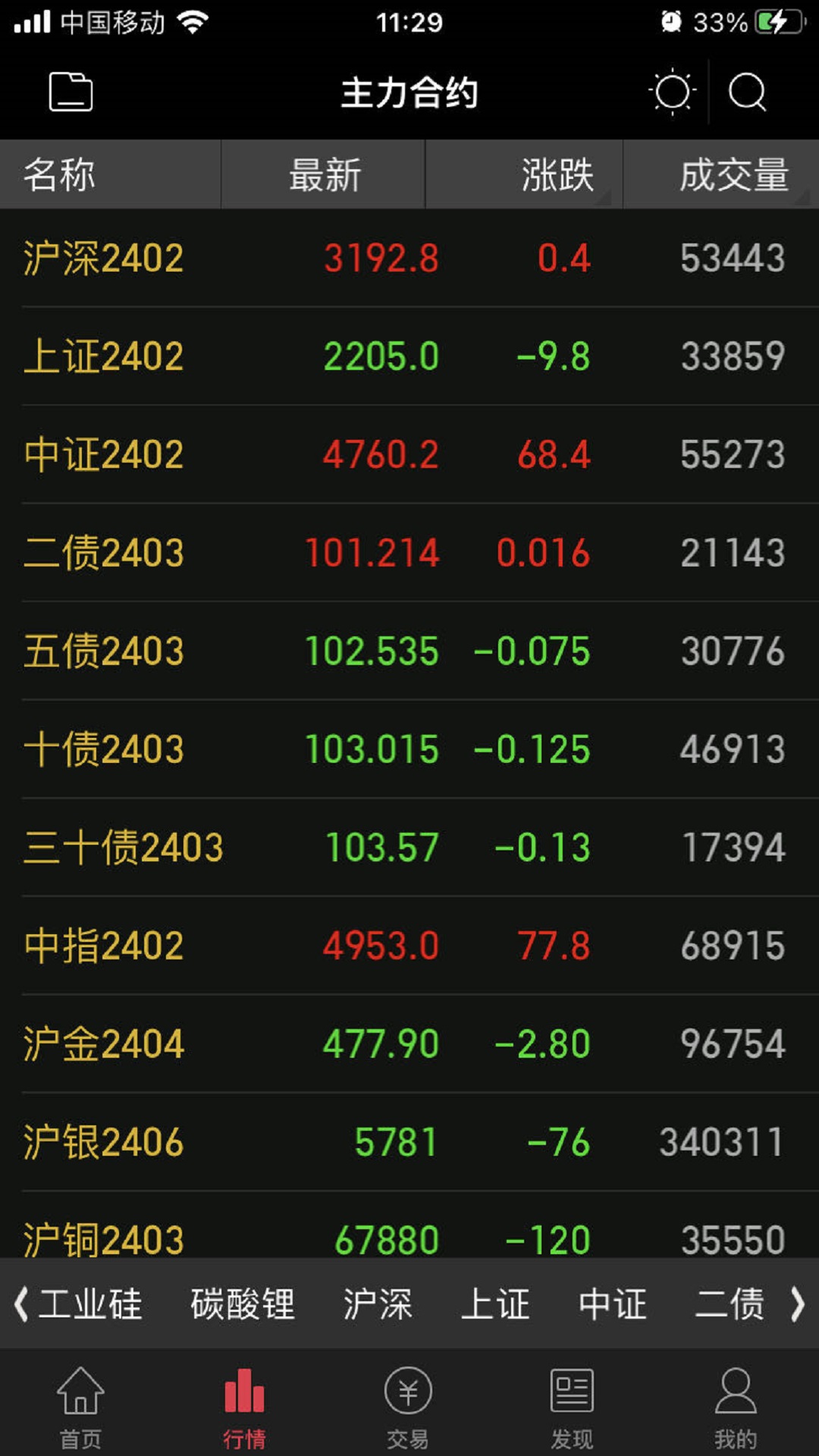Open the 十债2403 contract row
Screen dimensions: 819x1456
pyautogui.click(x=409, y=749)
